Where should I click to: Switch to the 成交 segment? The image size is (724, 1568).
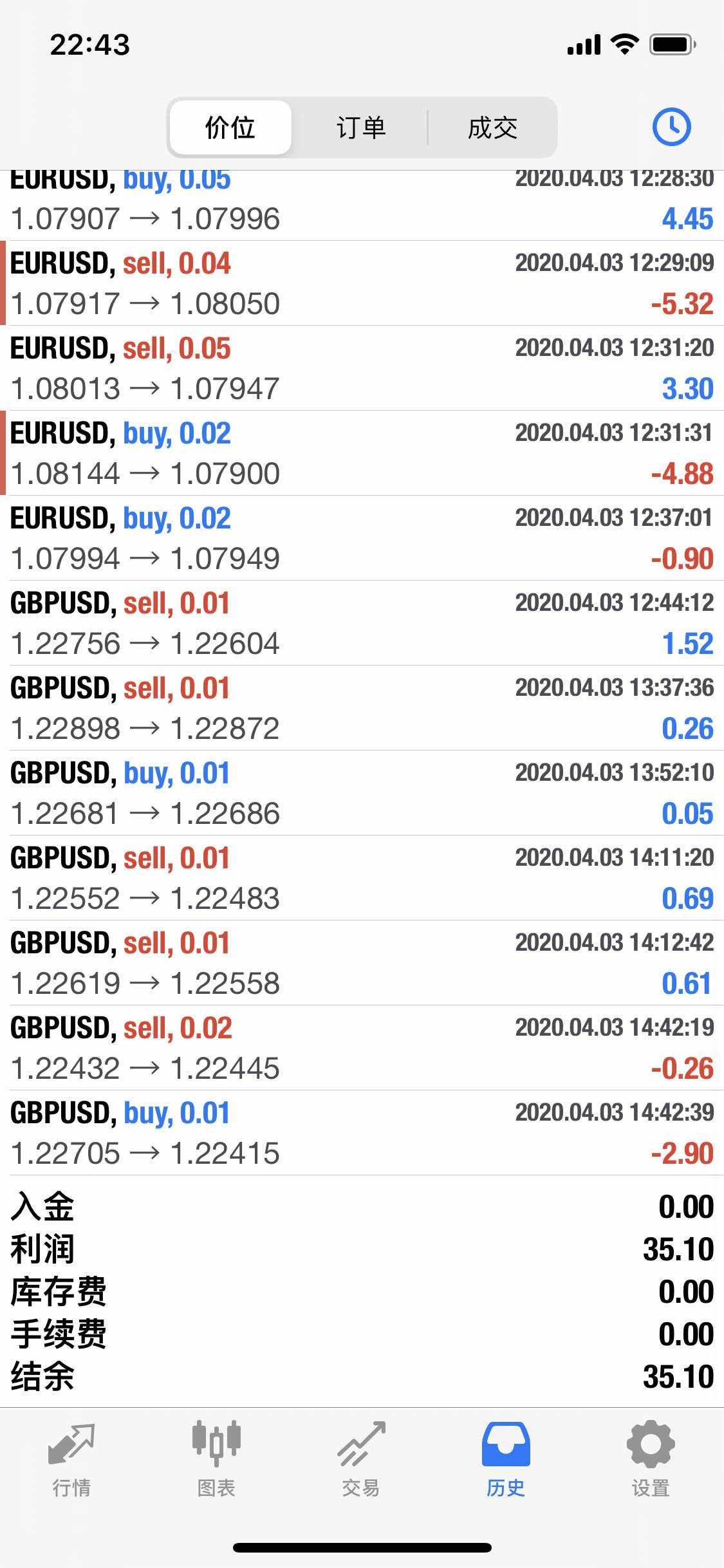[492, 127]
